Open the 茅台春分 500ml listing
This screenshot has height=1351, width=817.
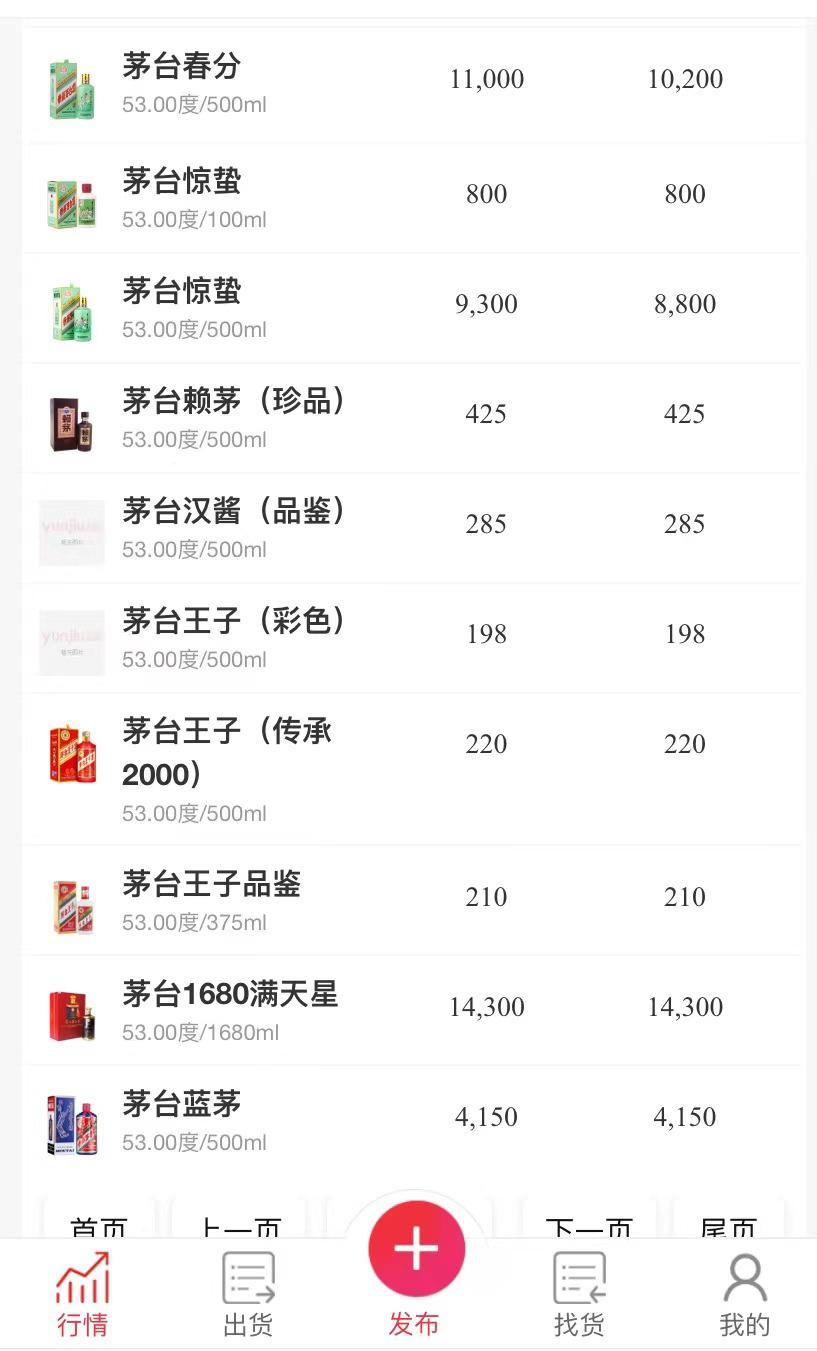click(x=182, y=68)
